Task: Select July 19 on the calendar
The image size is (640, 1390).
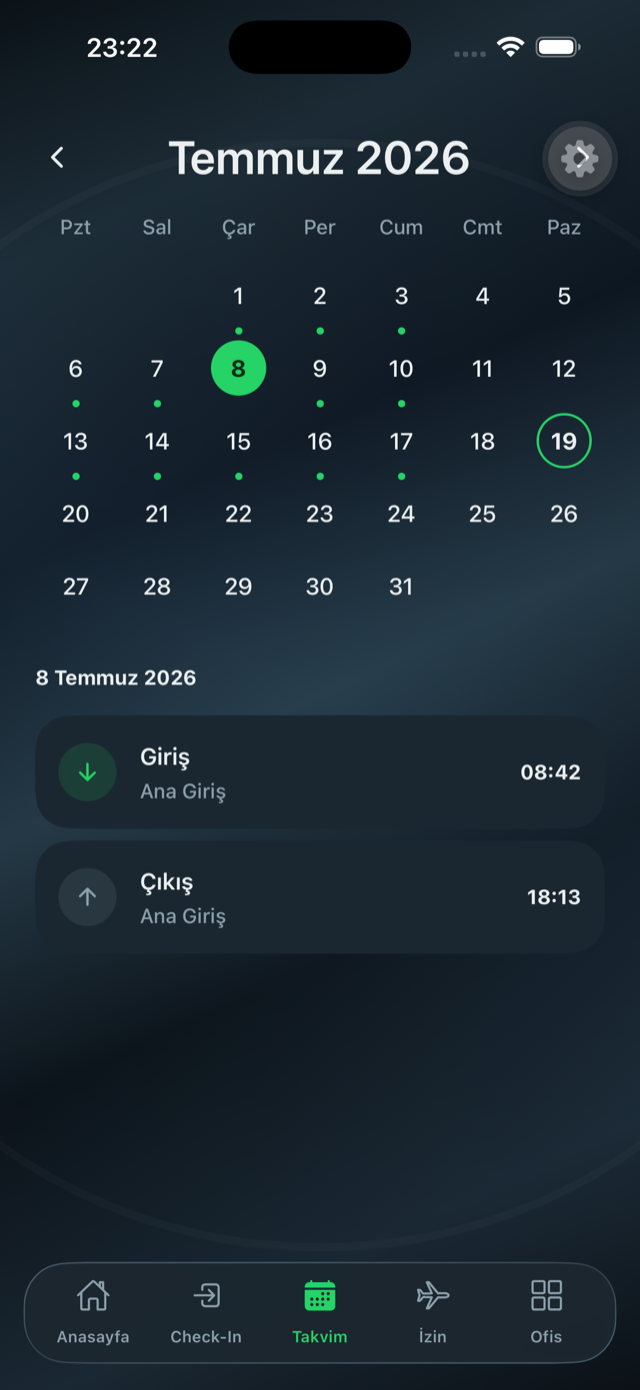Action: pos(564,441)
